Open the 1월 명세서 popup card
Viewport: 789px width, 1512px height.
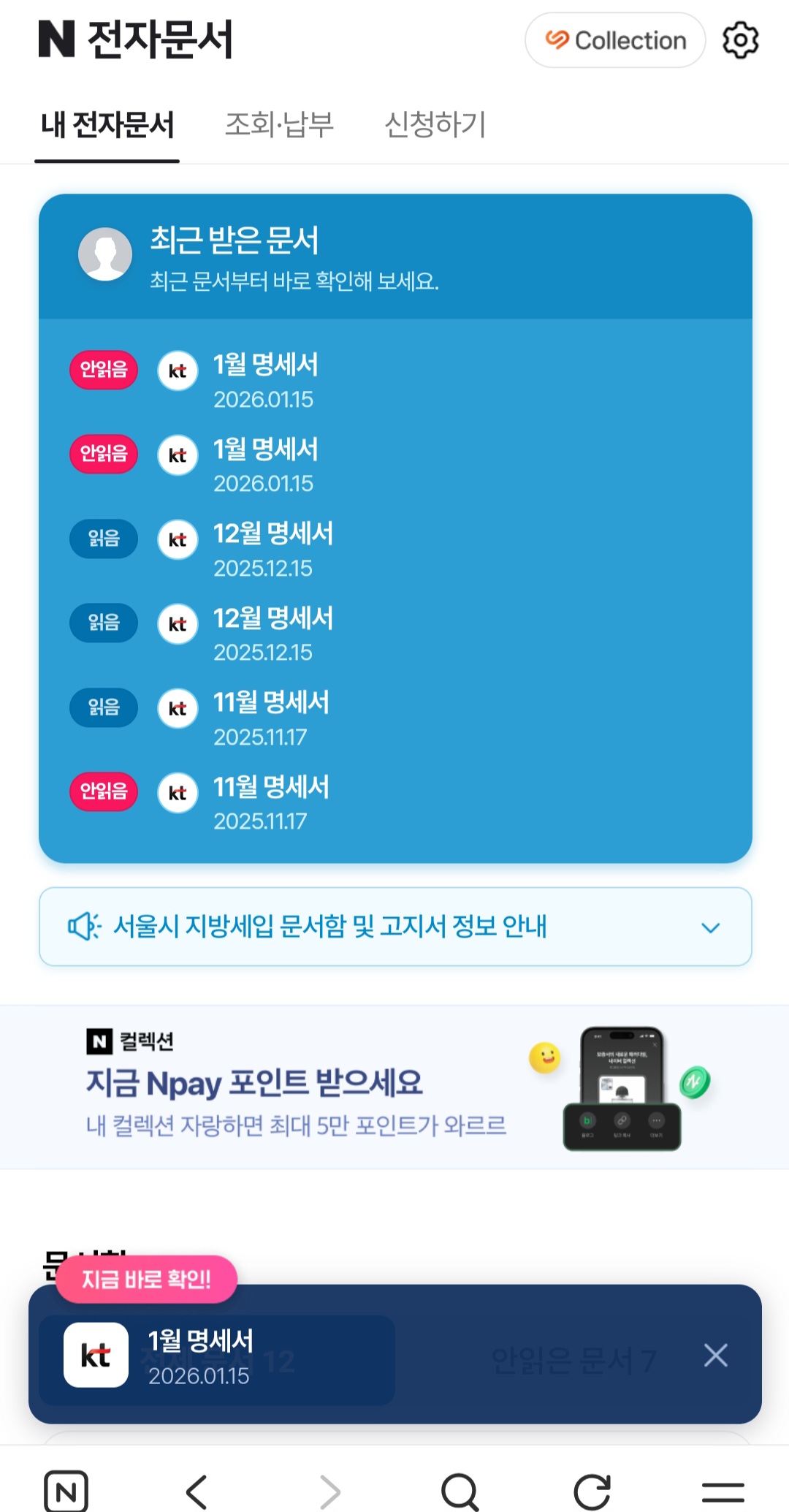tap(217, 1359)
